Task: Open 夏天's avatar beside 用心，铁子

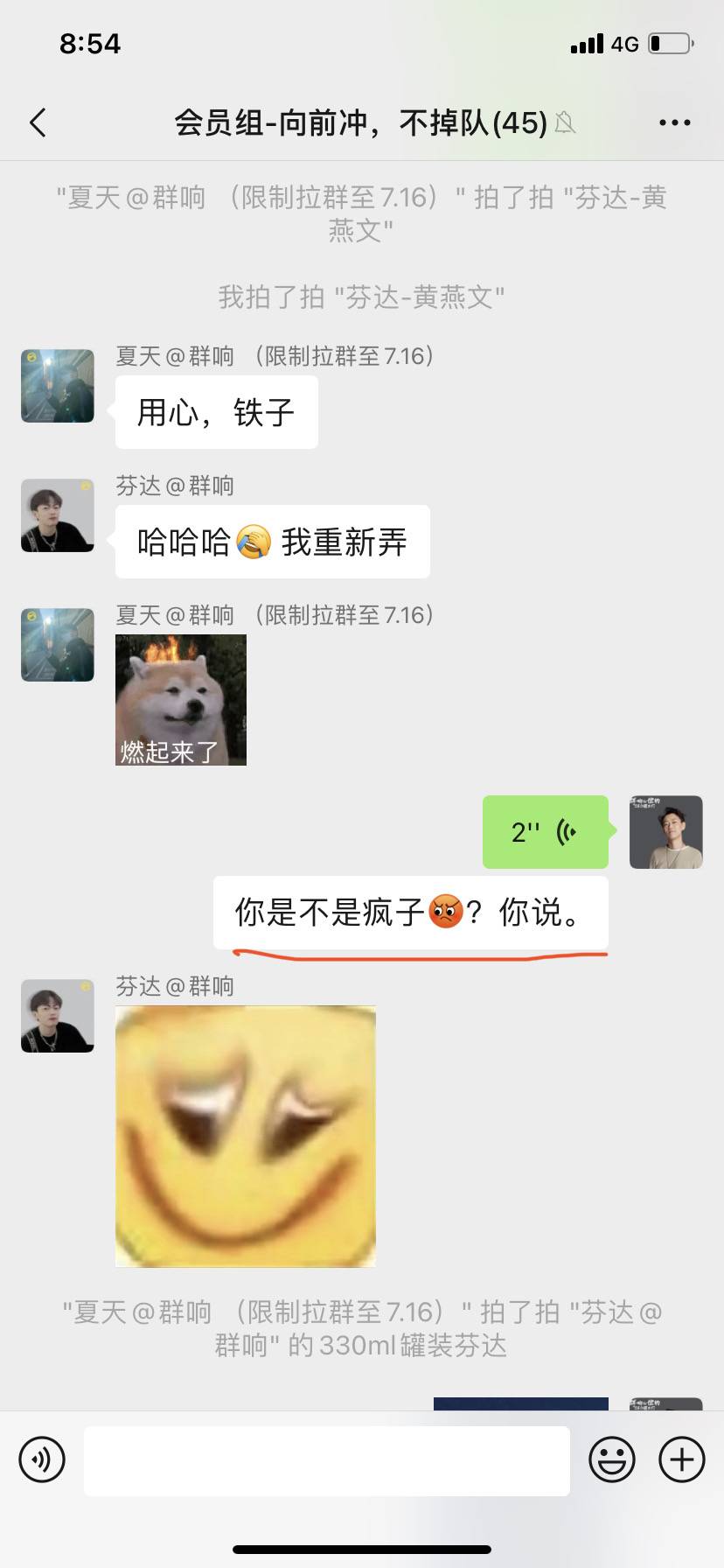Action: click(x=58, y=386)
